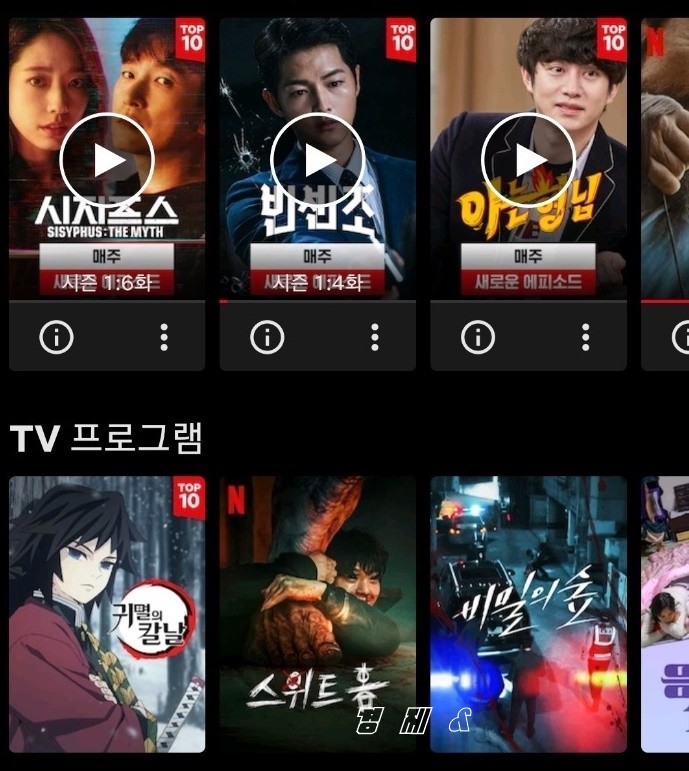Image resolution: width=689 pixels, height=771 pixels.
Task: Play 아는 형님
Action: (528, 160)
